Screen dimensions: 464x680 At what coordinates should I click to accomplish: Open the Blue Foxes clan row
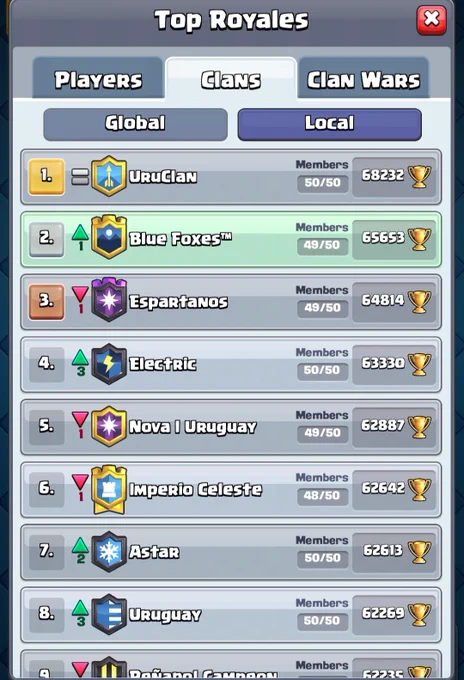point(231,239)
